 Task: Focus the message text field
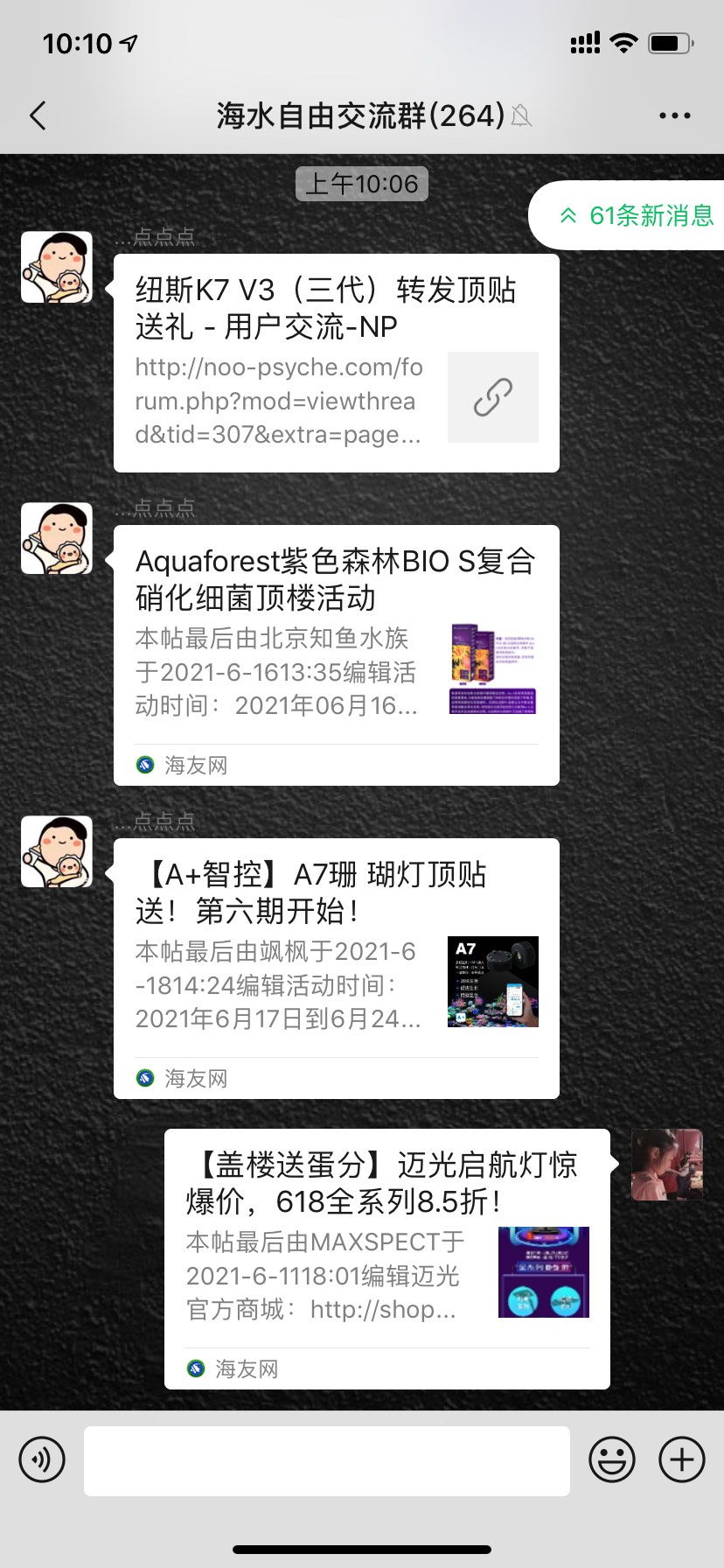click(x=326, y=1460)
